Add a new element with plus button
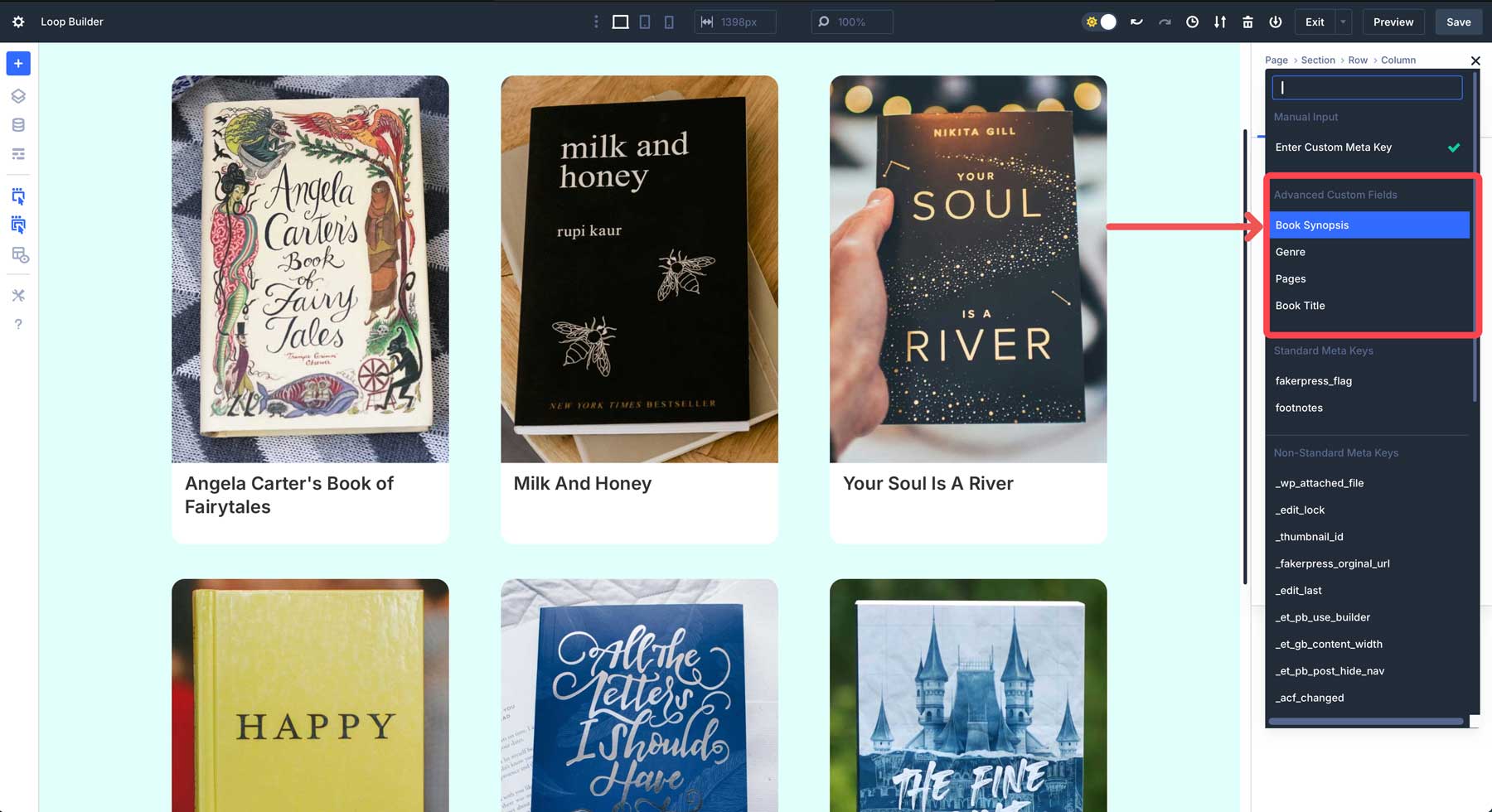This screenshot has width=1492, height=812. (18, 64)
